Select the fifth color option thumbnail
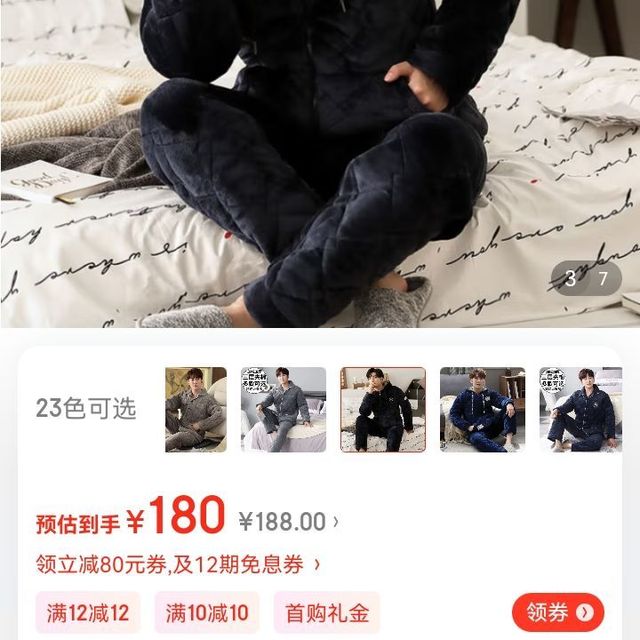Viewport: 640px width, 640px height. click(x=580, y=409)
